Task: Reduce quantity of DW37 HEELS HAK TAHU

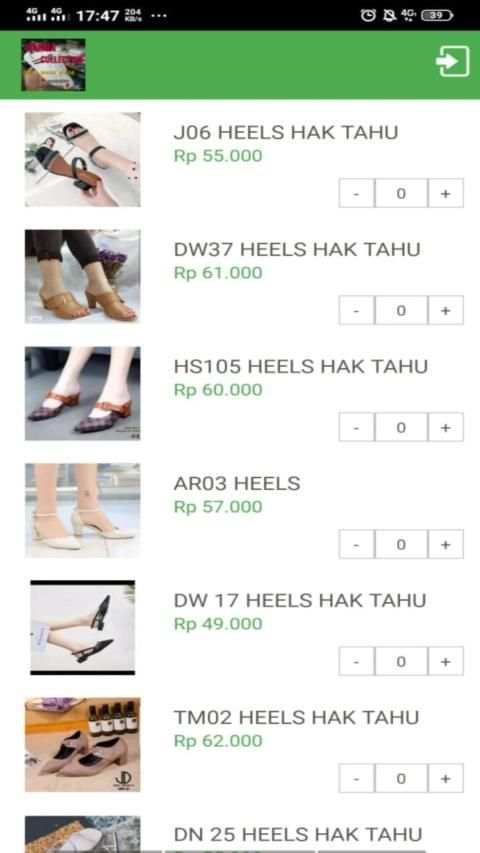Action: tap(356, 310)
